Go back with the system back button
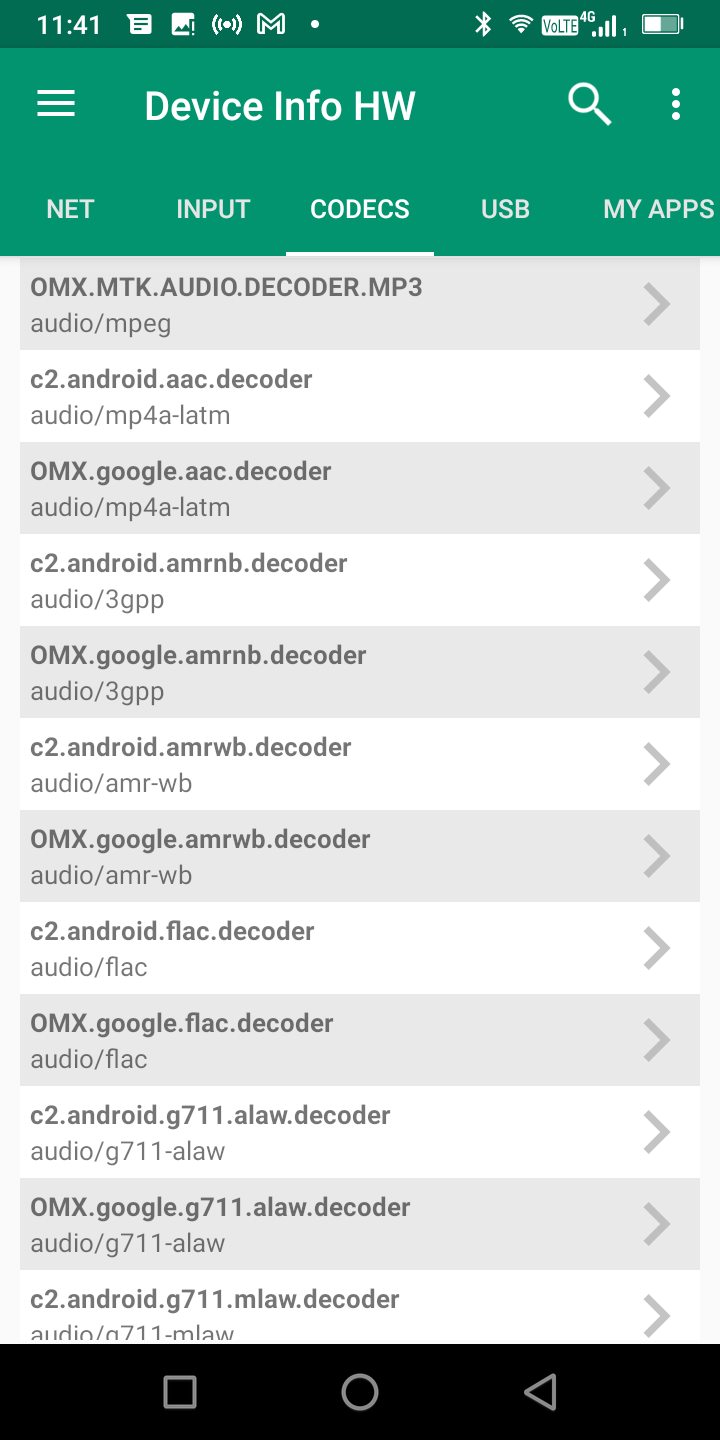Viewport: 720px width, 1440px height. pyautogui.click(x=540, y=1391)
